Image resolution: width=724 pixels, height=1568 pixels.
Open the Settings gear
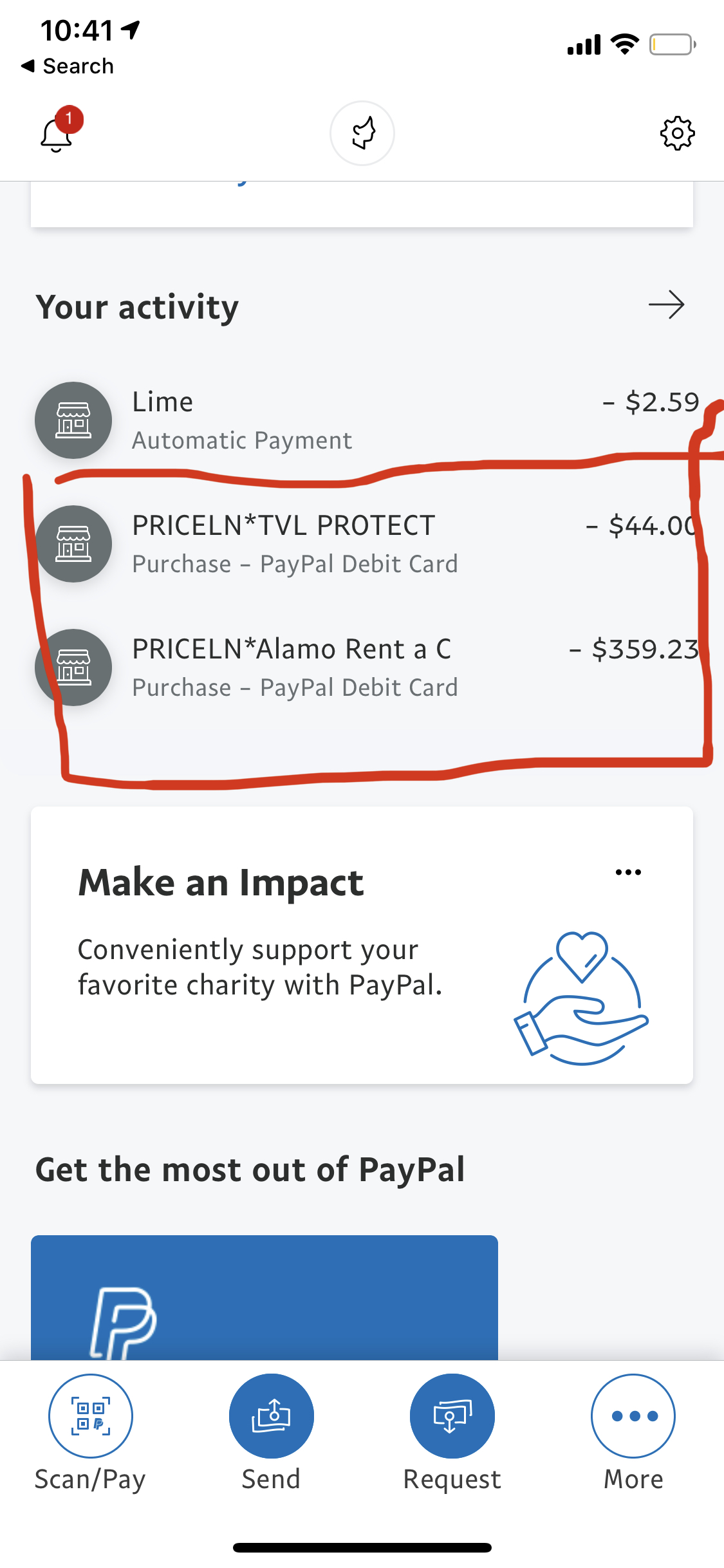(677, 133)
